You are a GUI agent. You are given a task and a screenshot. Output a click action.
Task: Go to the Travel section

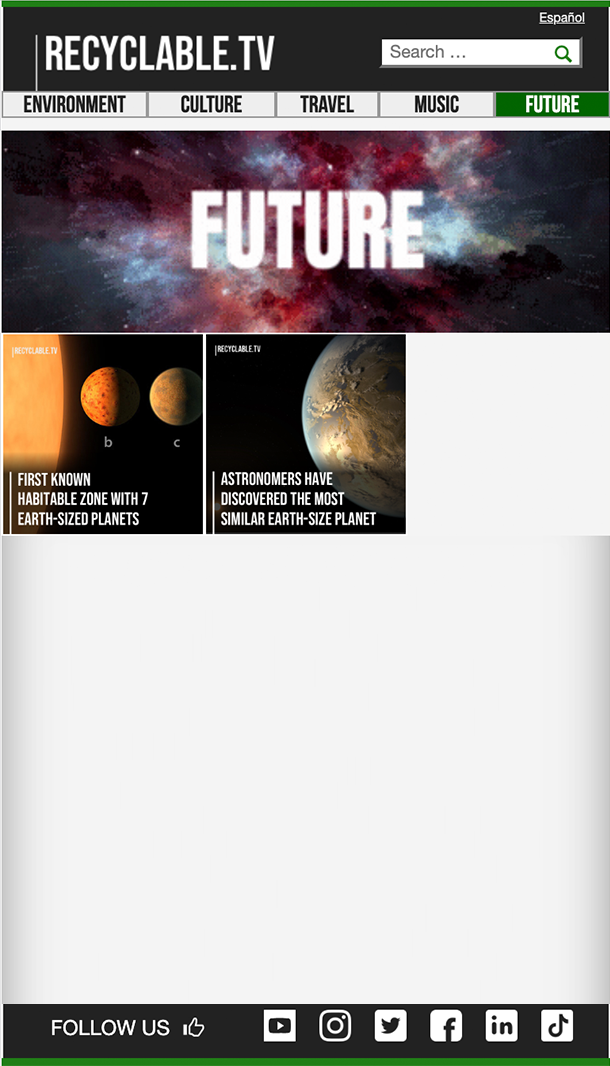pos(327,105)
